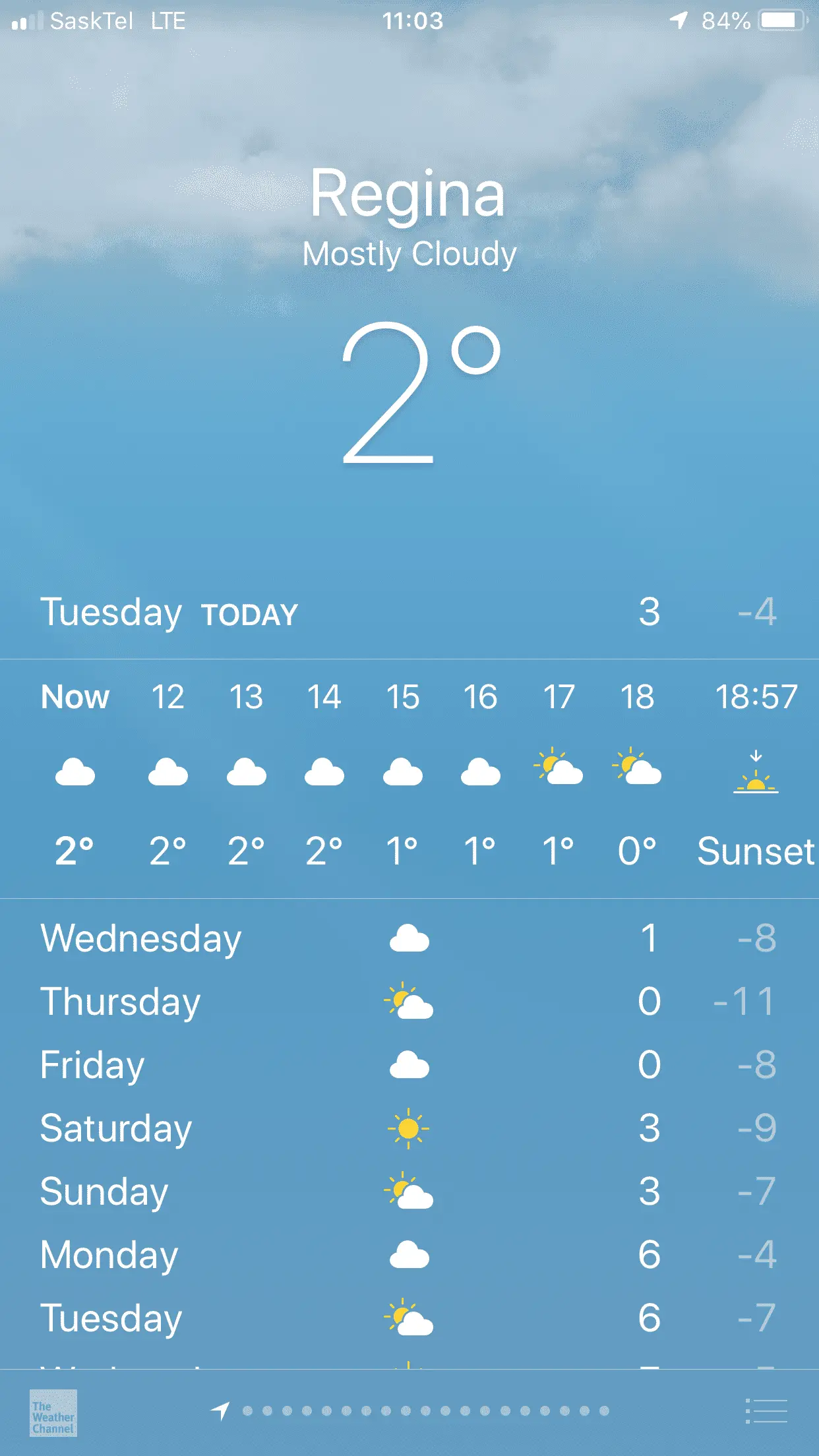The width and height of the screenshot is (819, 1456).
Task: Open The Weather Channel link
Action: coord(53,1412)
